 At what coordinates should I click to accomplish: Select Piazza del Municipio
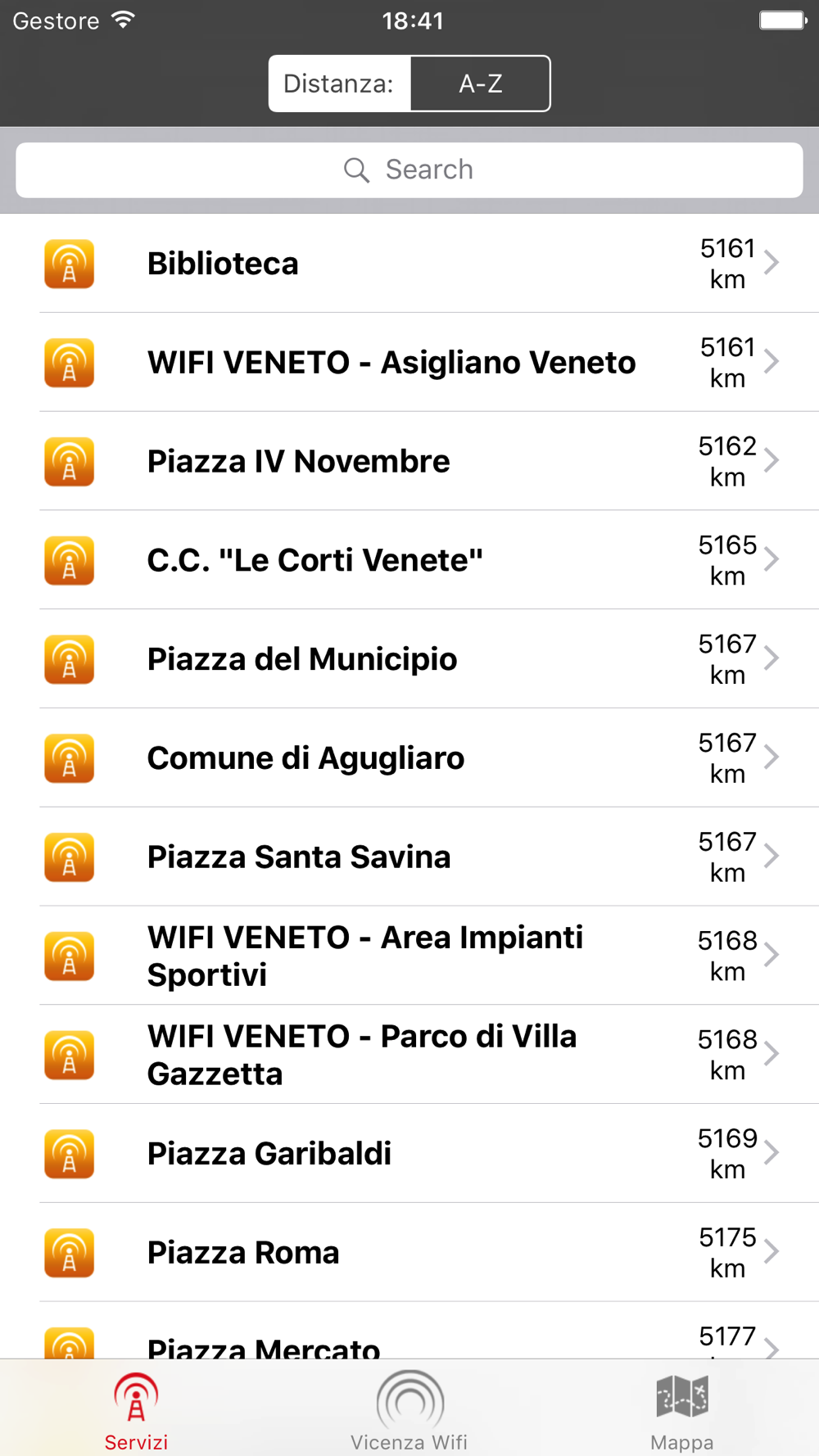(409, 659)
